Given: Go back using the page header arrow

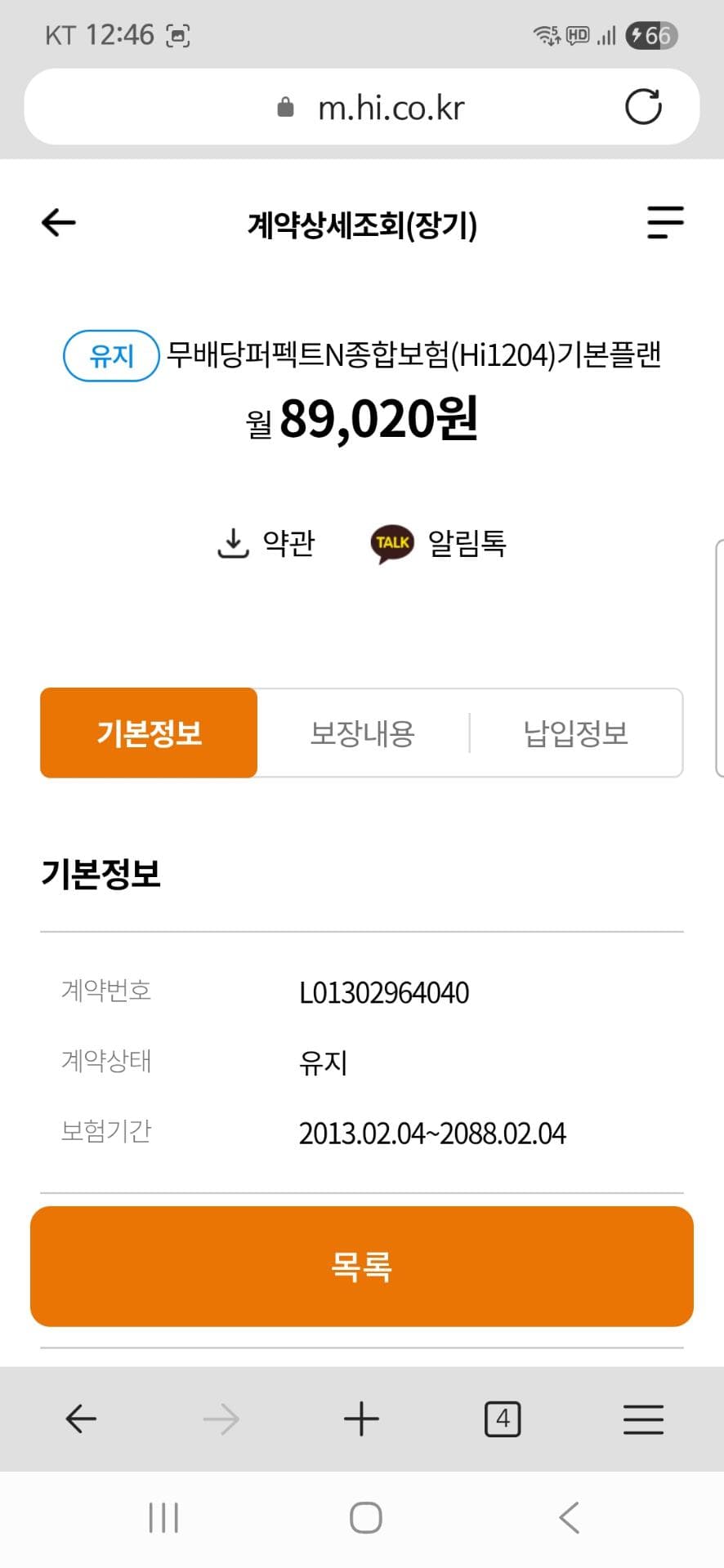Looking at the screenshot, I should click(59, 222).
